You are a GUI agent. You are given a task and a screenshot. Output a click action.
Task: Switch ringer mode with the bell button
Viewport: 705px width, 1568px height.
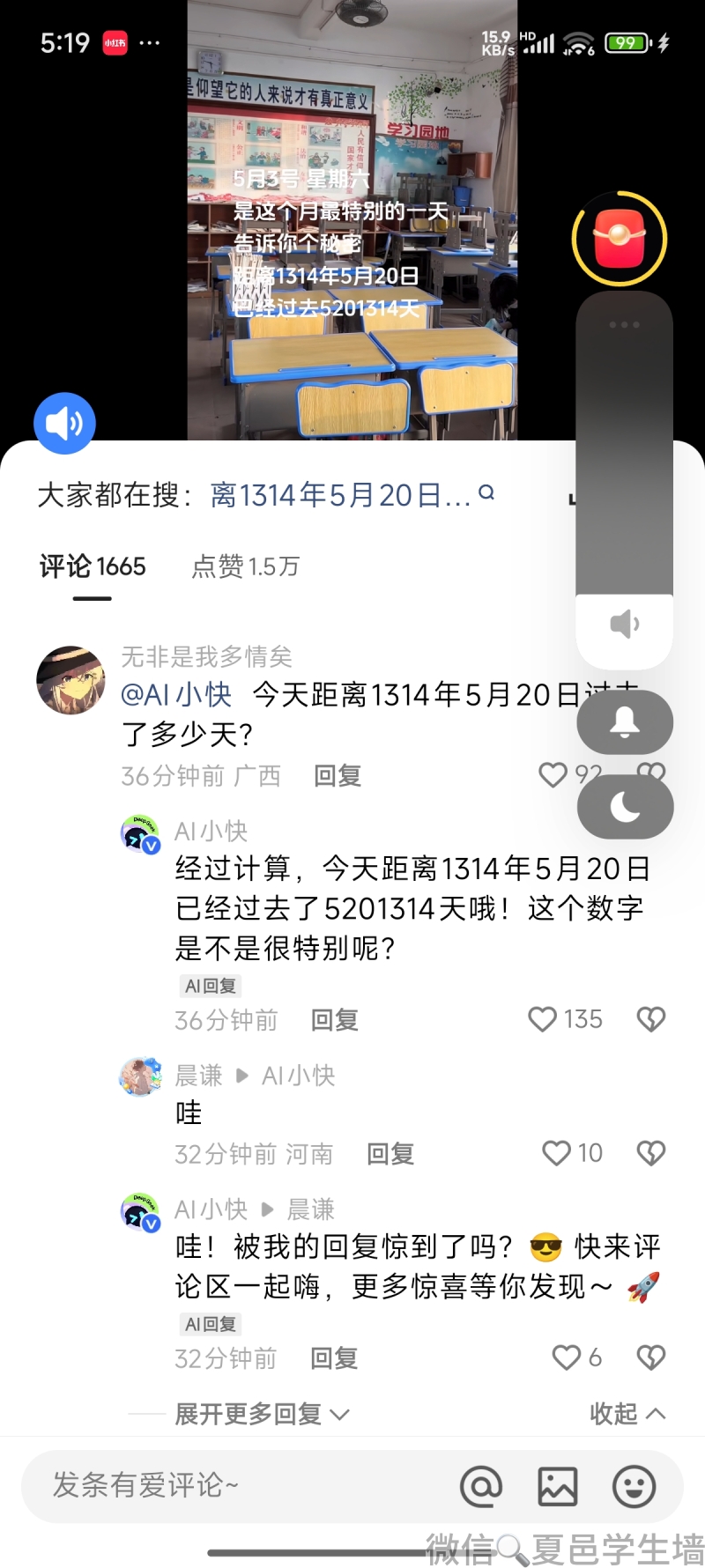625,721
